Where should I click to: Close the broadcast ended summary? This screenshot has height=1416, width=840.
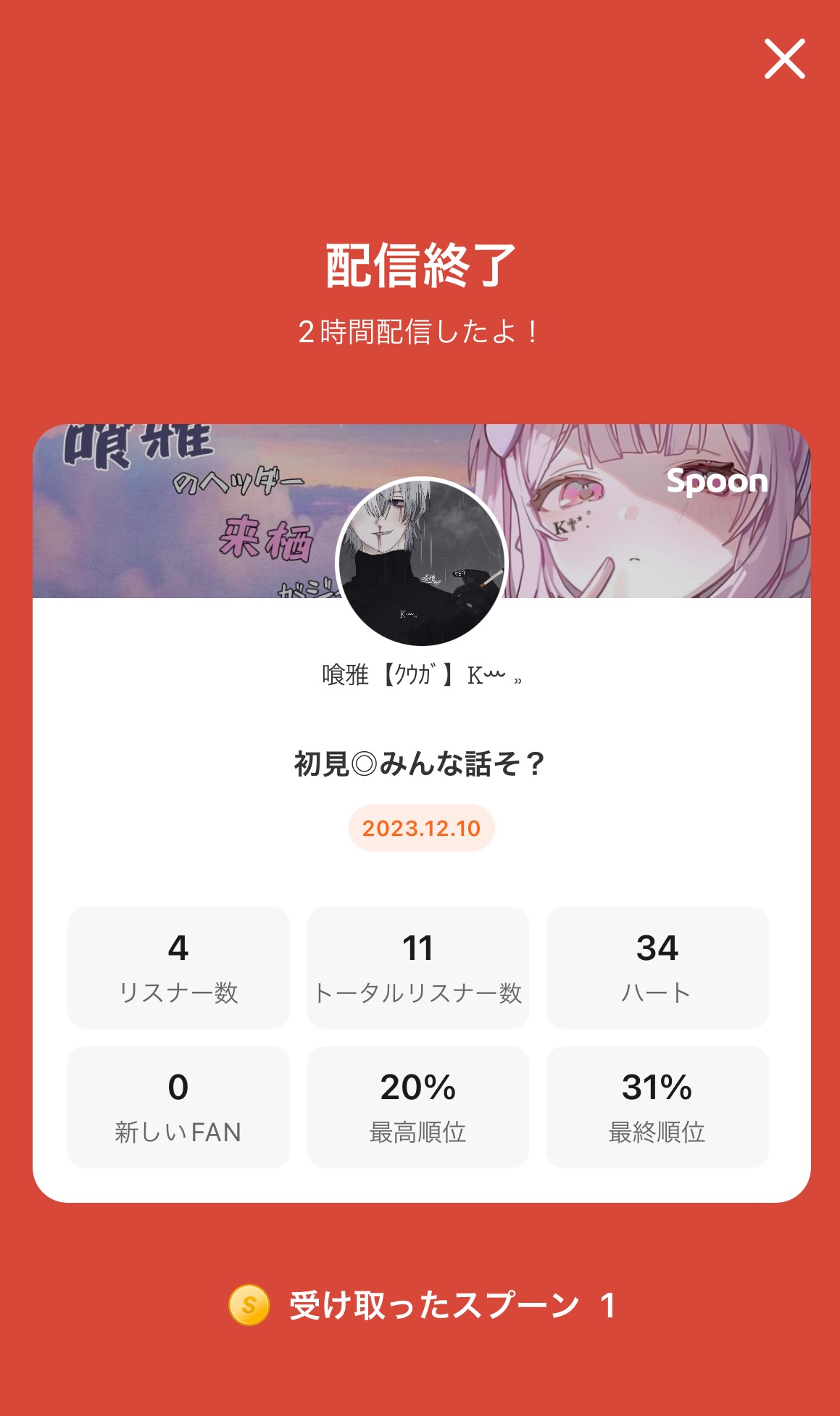784,59
